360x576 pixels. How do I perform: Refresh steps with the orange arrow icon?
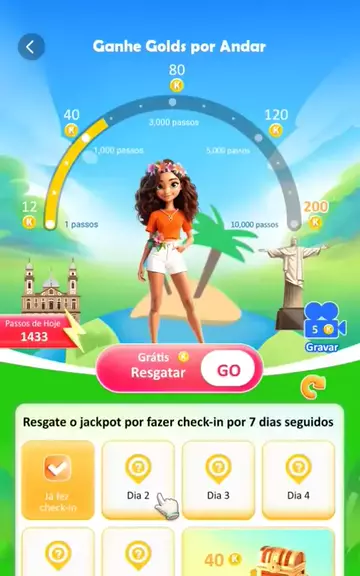click(x=313, y=388)
